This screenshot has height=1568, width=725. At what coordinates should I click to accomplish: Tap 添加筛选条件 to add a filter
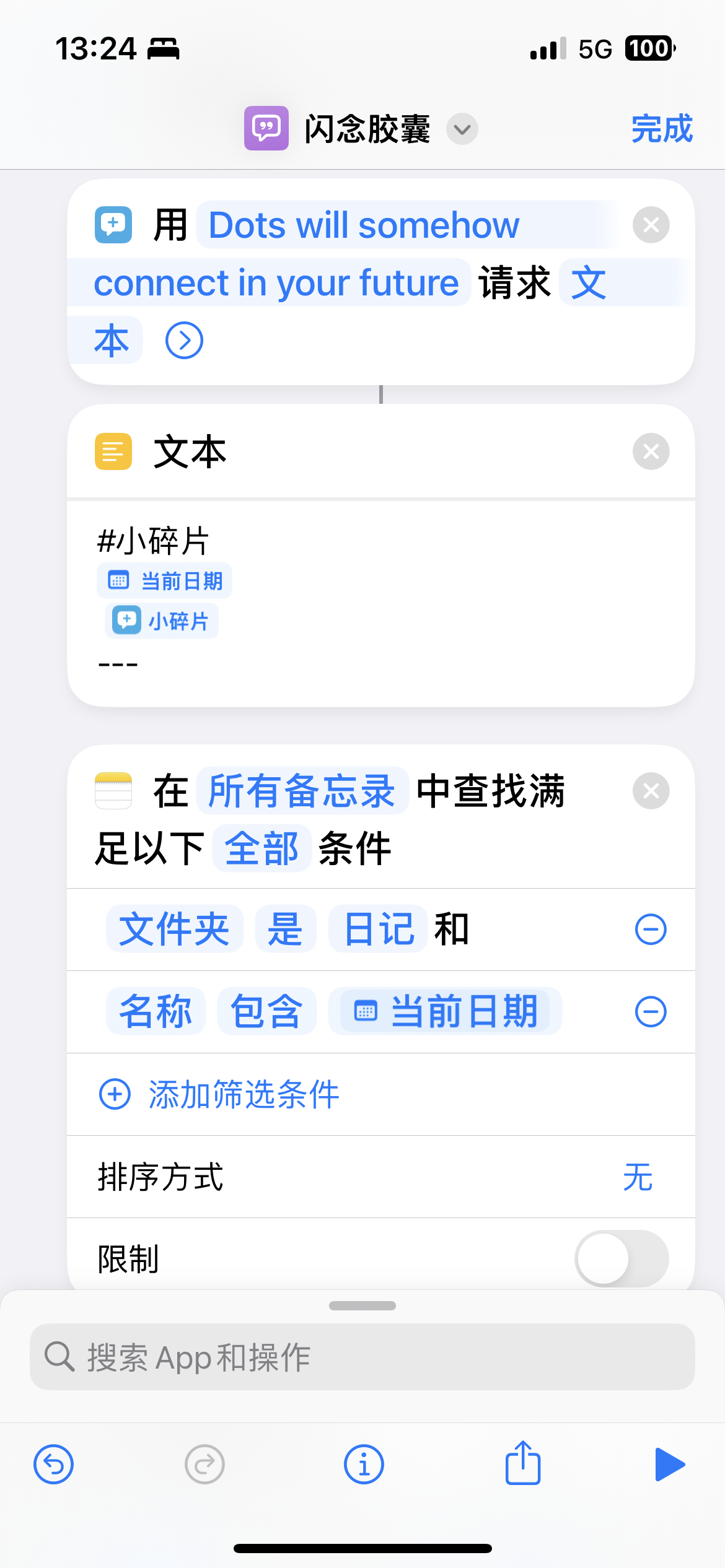(x=220, y=1094)
